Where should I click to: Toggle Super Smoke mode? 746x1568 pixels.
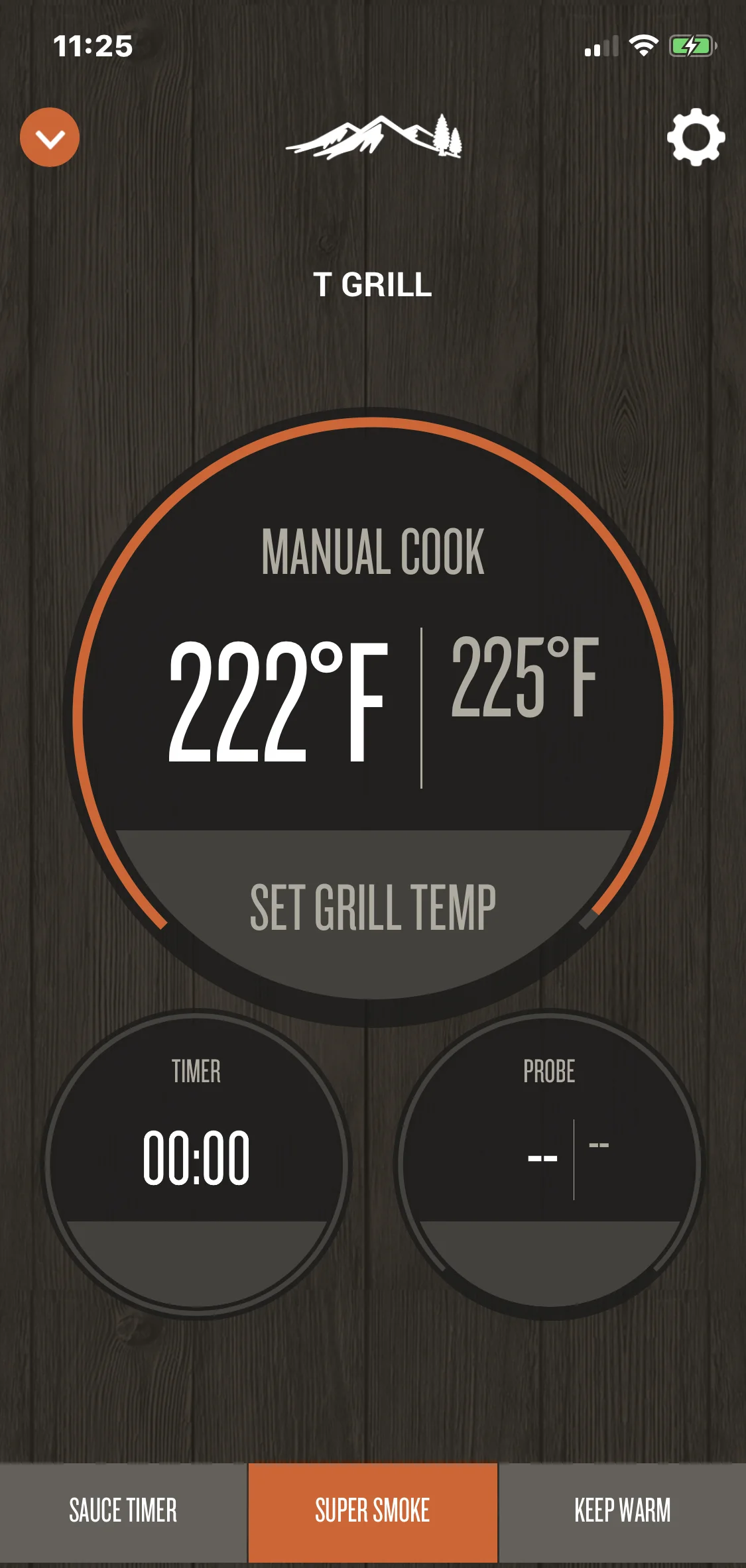(373, 1511)
